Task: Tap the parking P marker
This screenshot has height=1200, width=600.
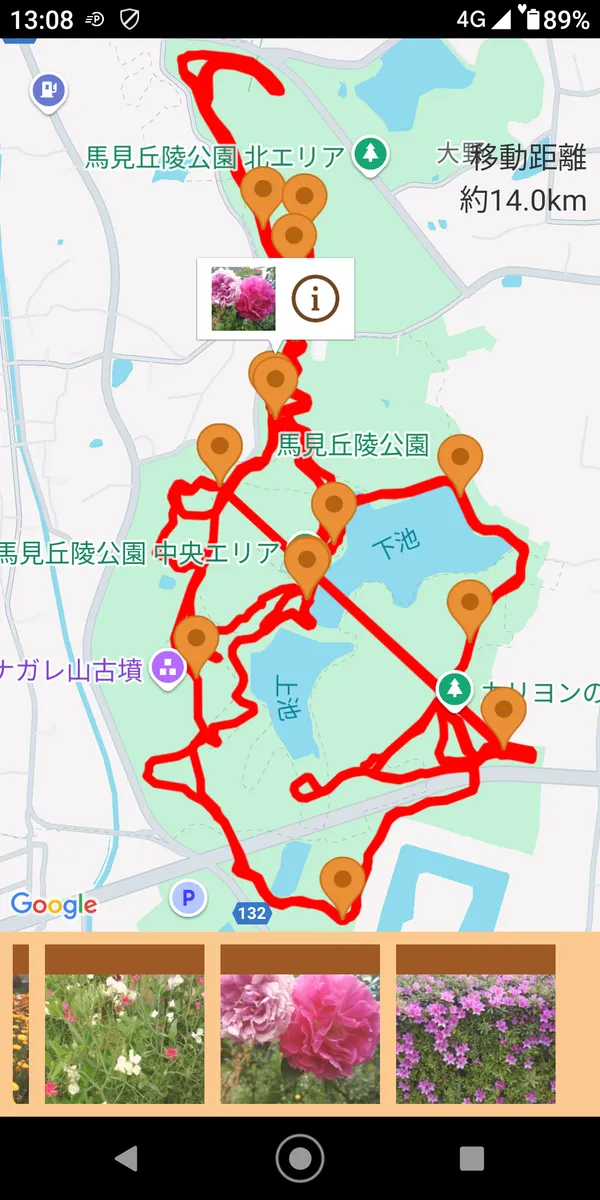Action: [187, 898]
